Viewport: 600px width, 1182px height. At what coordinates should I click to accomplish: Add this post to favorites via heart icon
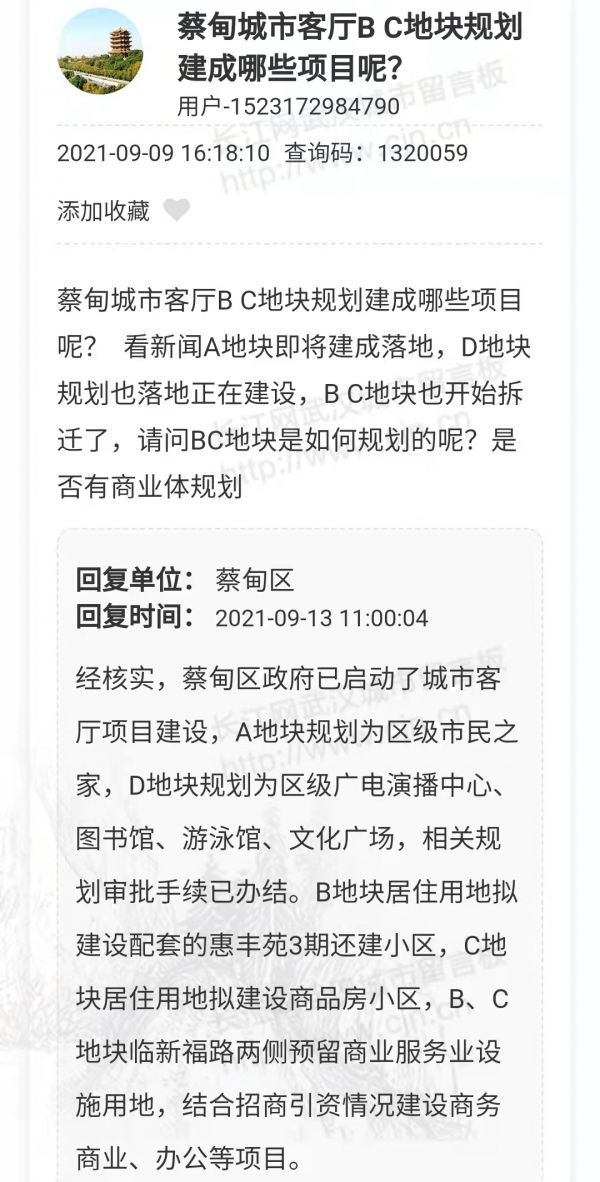[176, 210]
